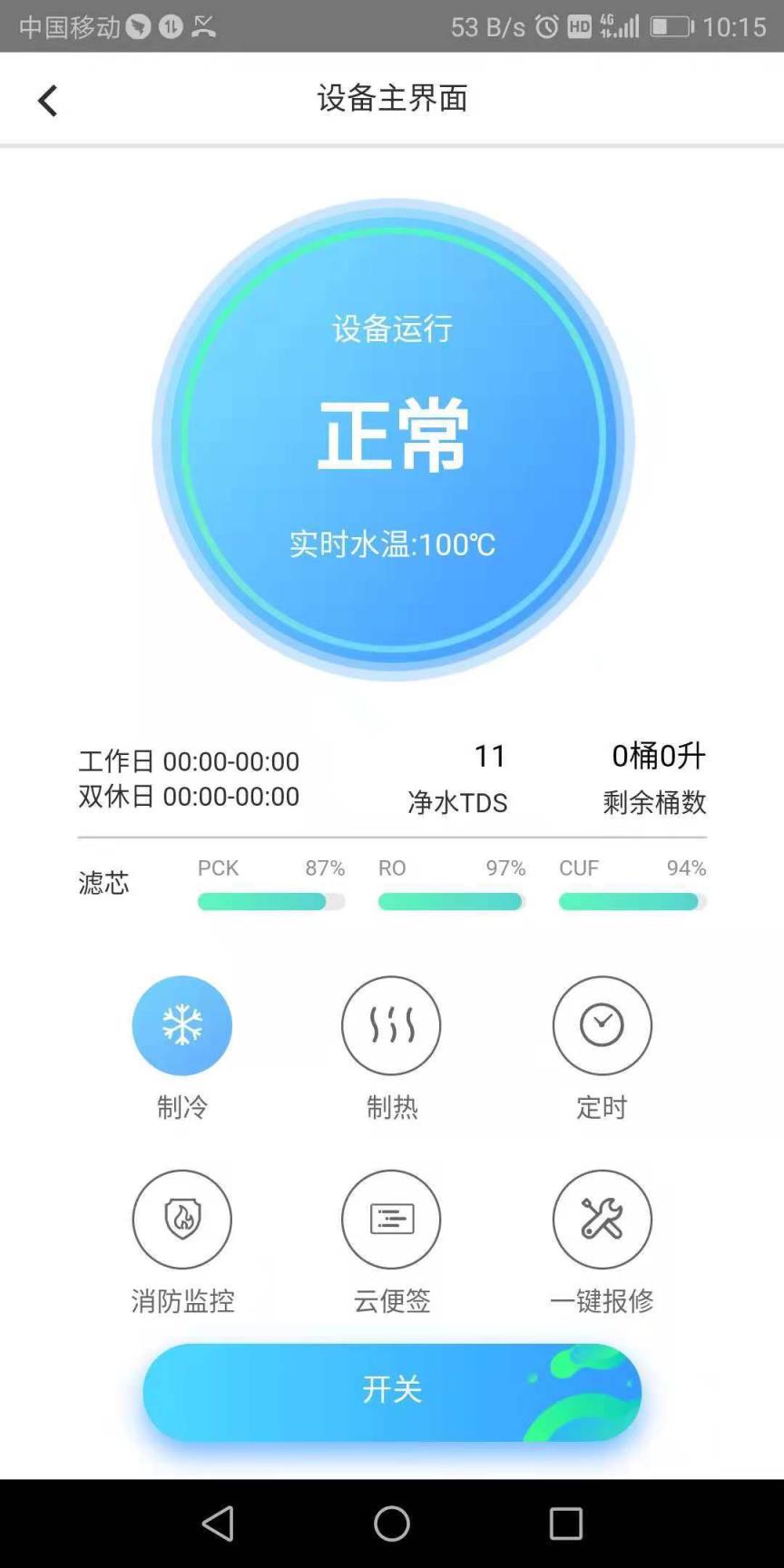Open 工作日 schedule time settings
This screenshot has height=1568, width=784.
(x=188, y=761)
